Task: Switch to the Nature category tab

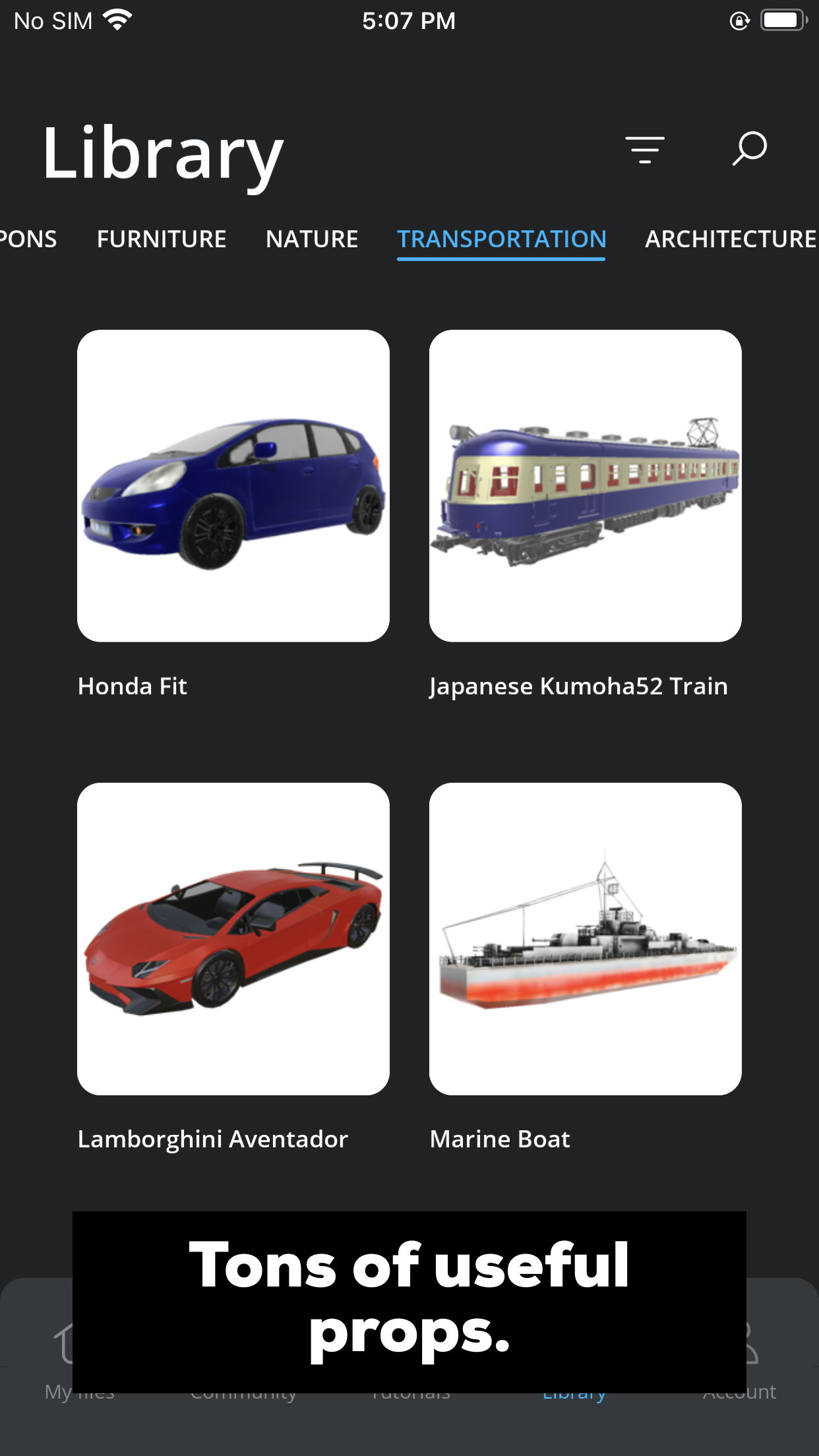Action: 312,239
